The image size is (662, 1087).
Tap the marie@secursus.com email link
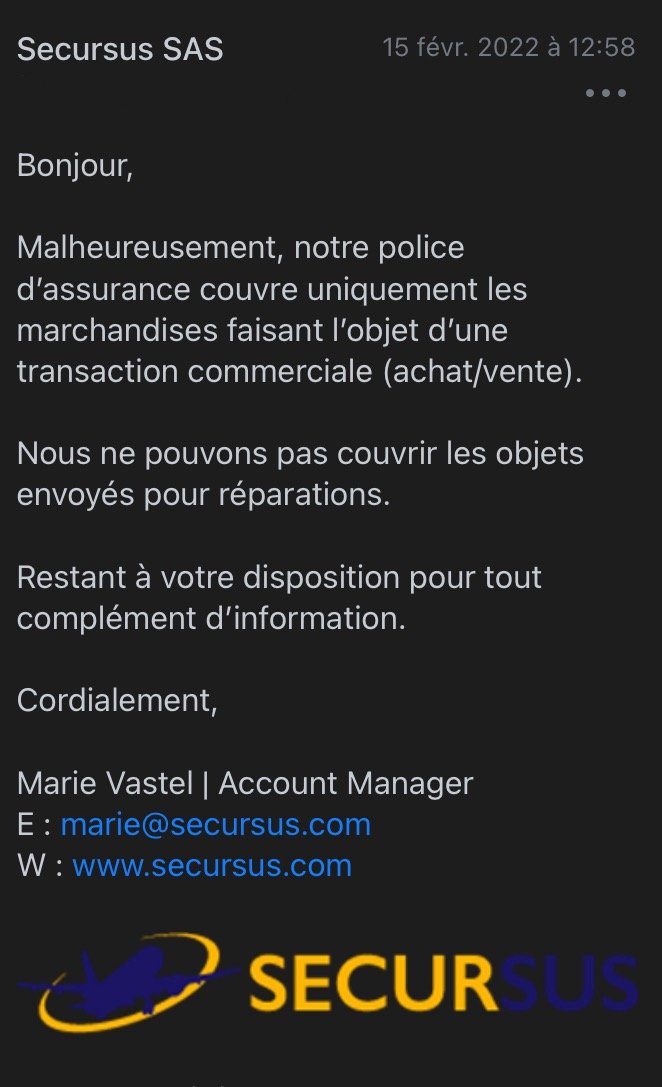(x=215, y=825)
